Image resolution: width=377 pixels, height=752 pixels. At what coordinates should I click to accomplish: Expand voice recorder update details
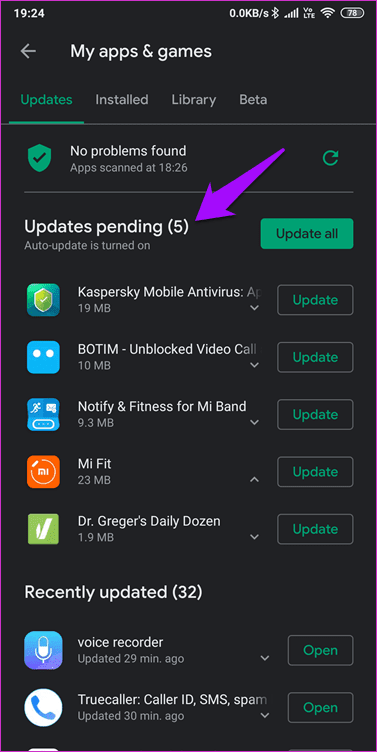tap(265, 658)
